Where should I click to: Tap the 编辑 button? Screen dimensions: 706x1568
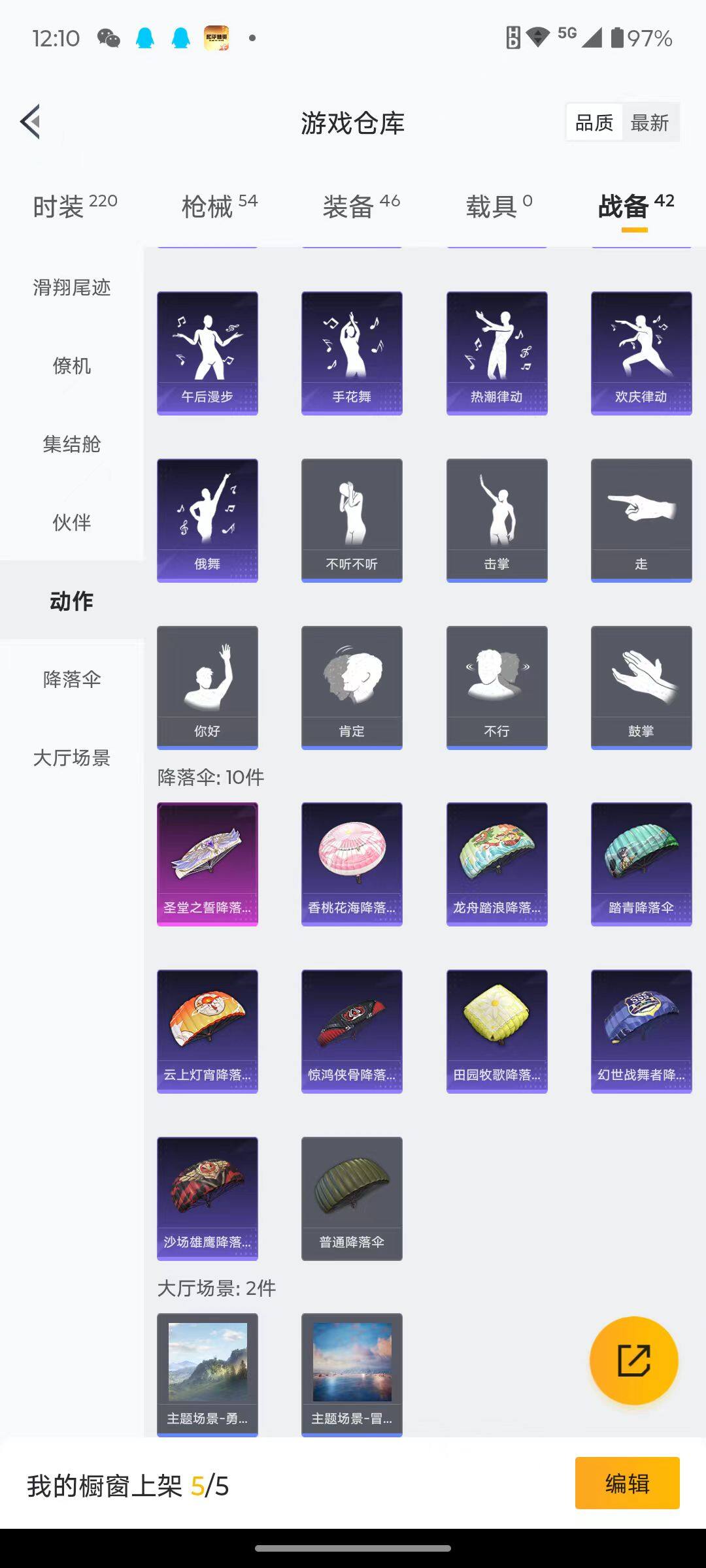[x=627, y=1483]
